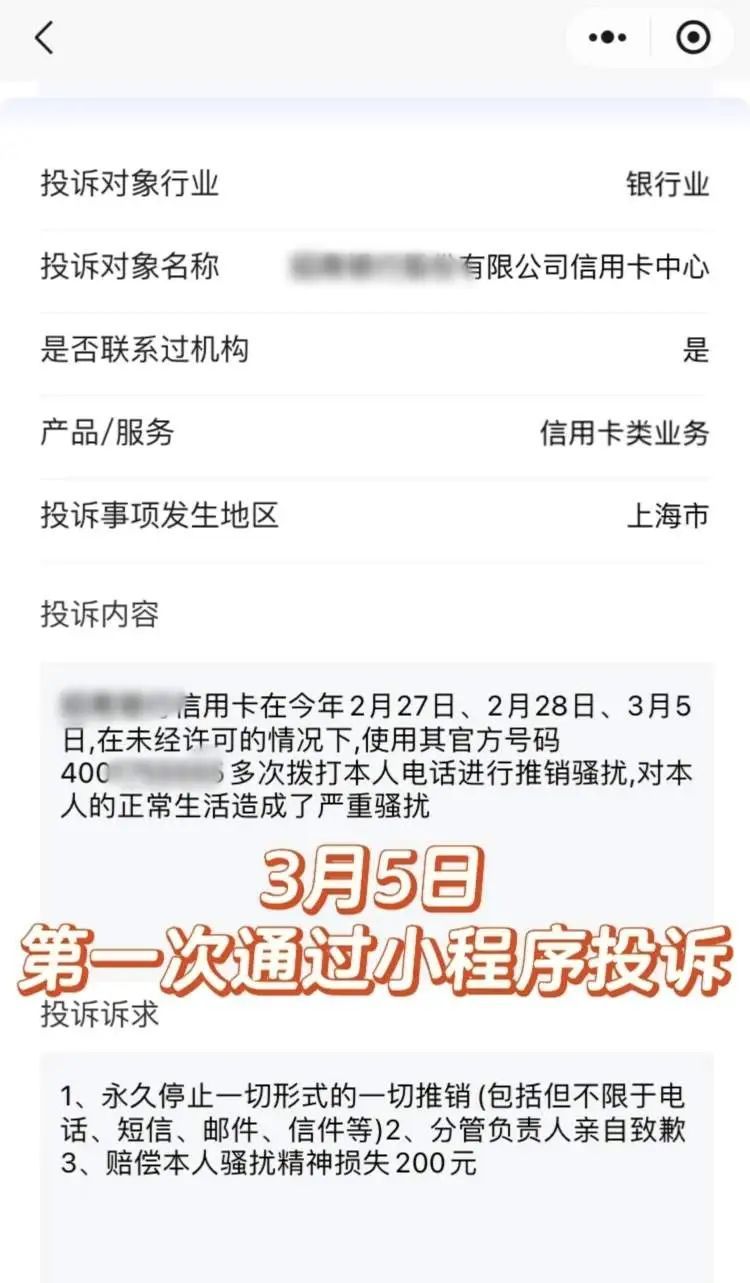Open the 投诉对象行业 industry picker

(400, 184)
